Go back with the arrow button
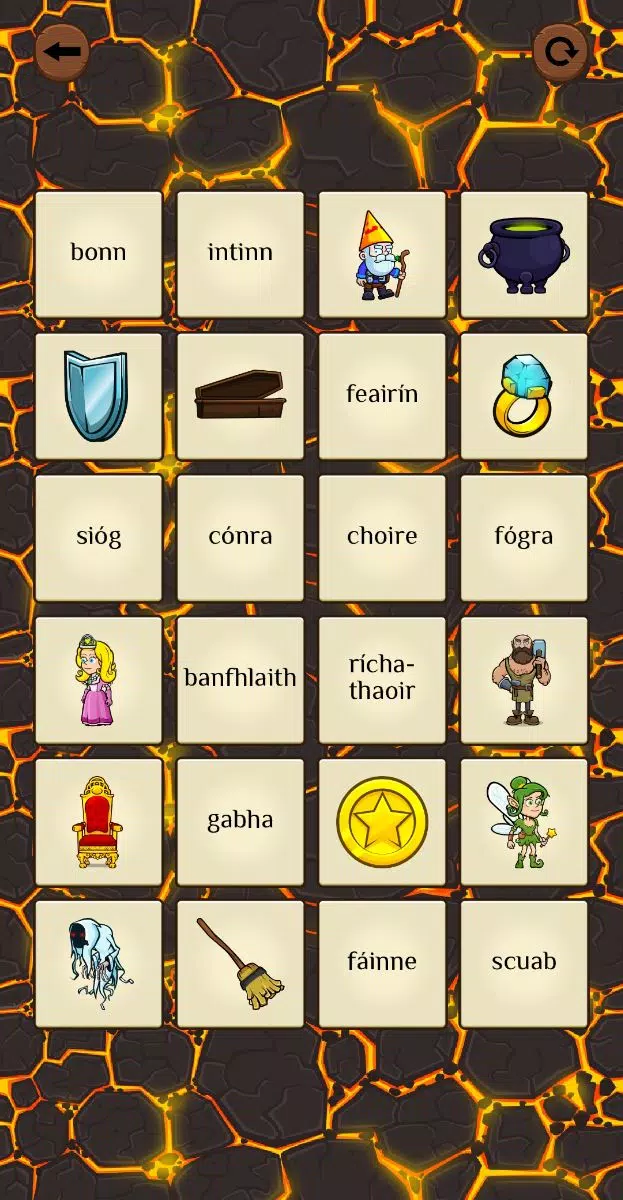Image resolution: width=623 pixels, height=1200 pixels. [62, 51]
